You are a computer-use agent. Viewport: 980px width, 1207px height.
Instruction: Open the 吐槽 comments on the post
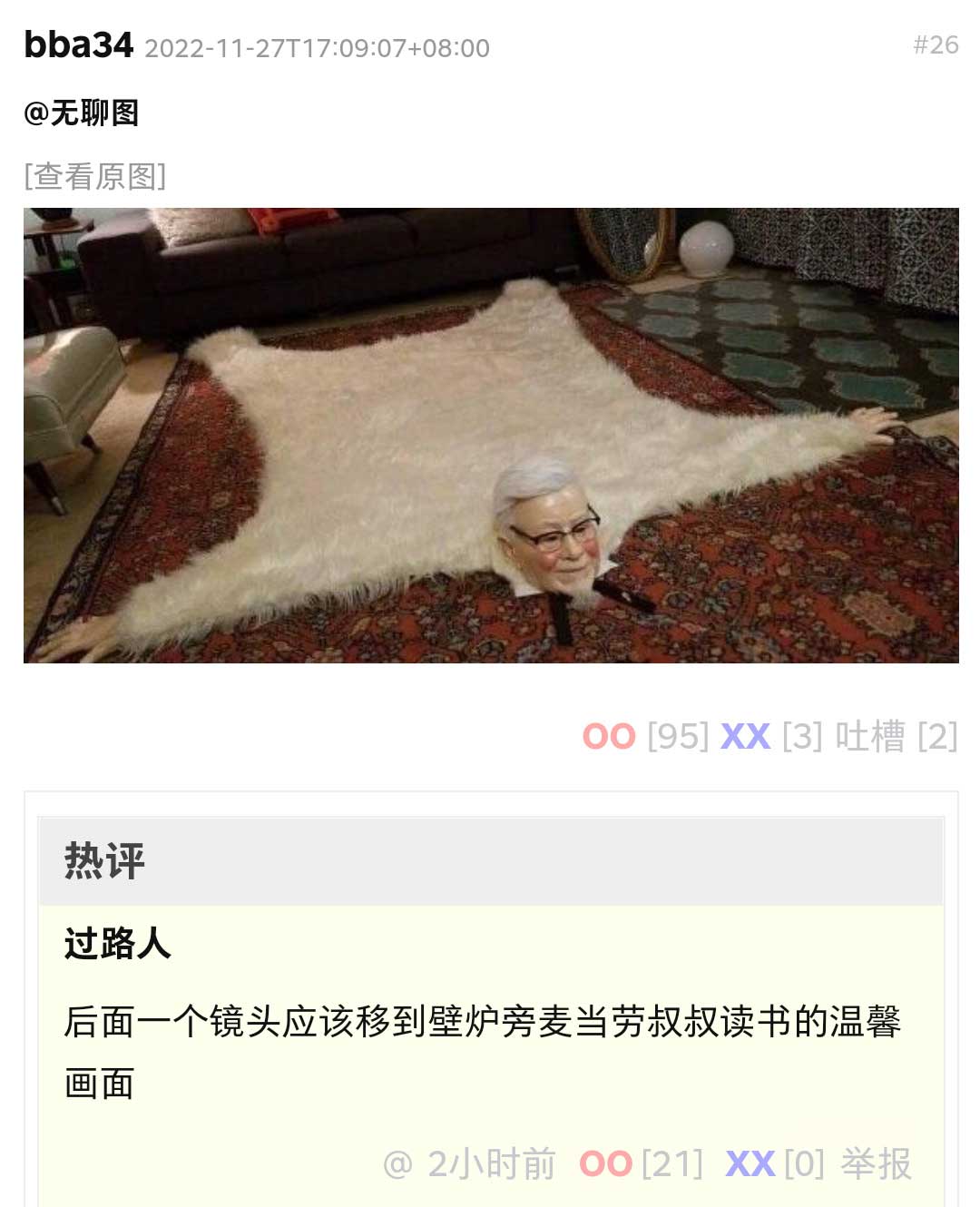[869, 736]
